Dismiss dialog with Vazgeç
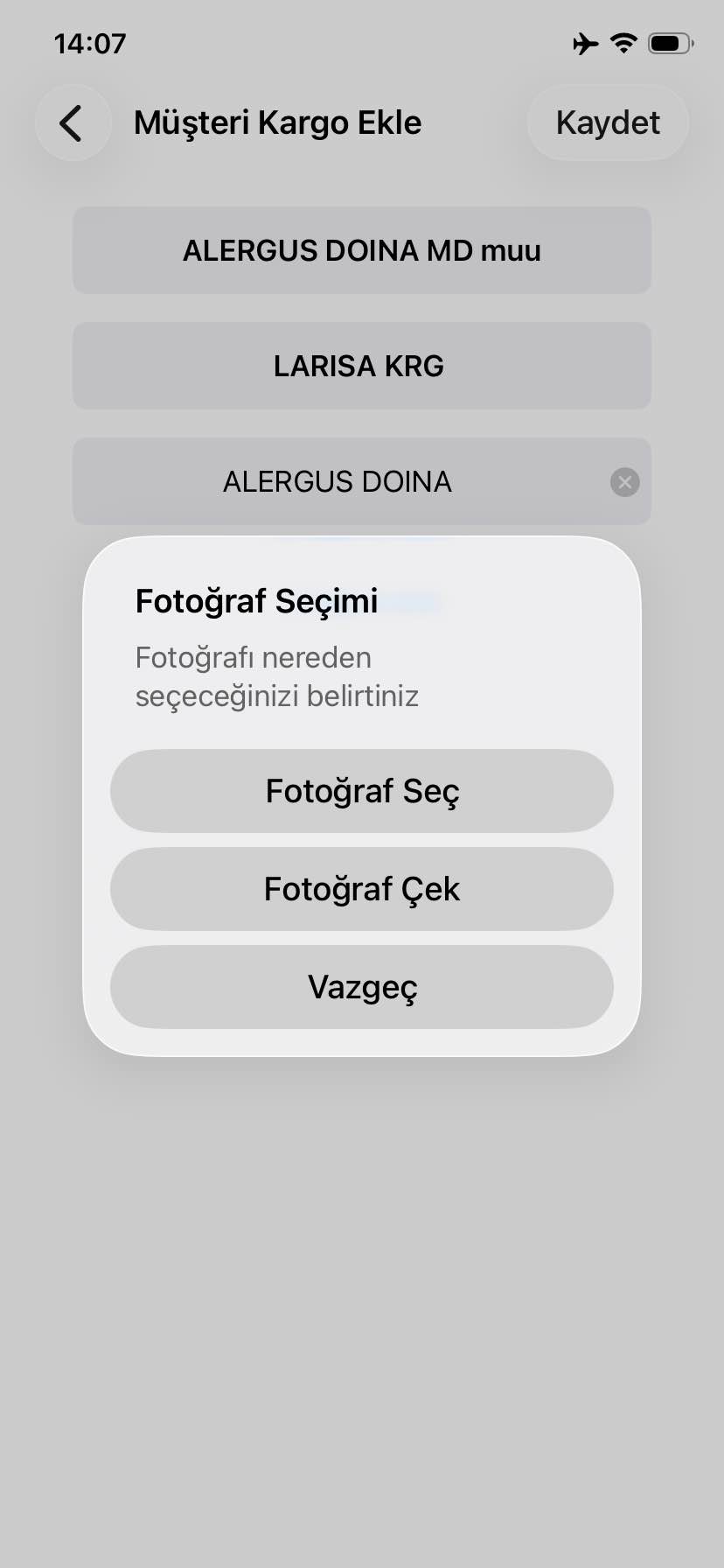This screenshot has height=1568, width=724. (x=362, y=987)
